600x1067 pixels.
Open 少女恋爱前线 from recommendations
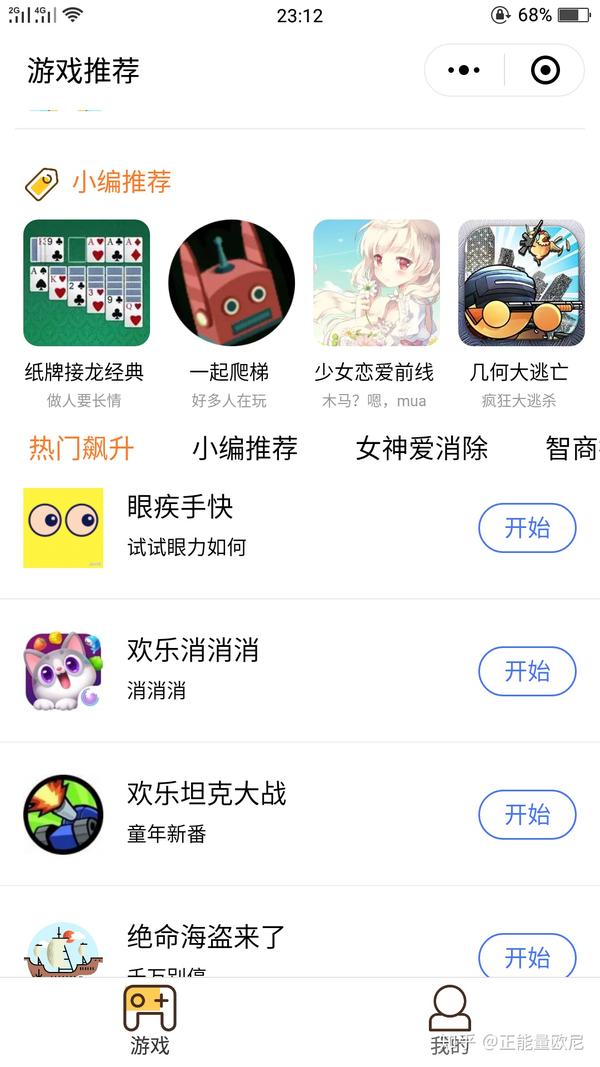coord(376,283)
